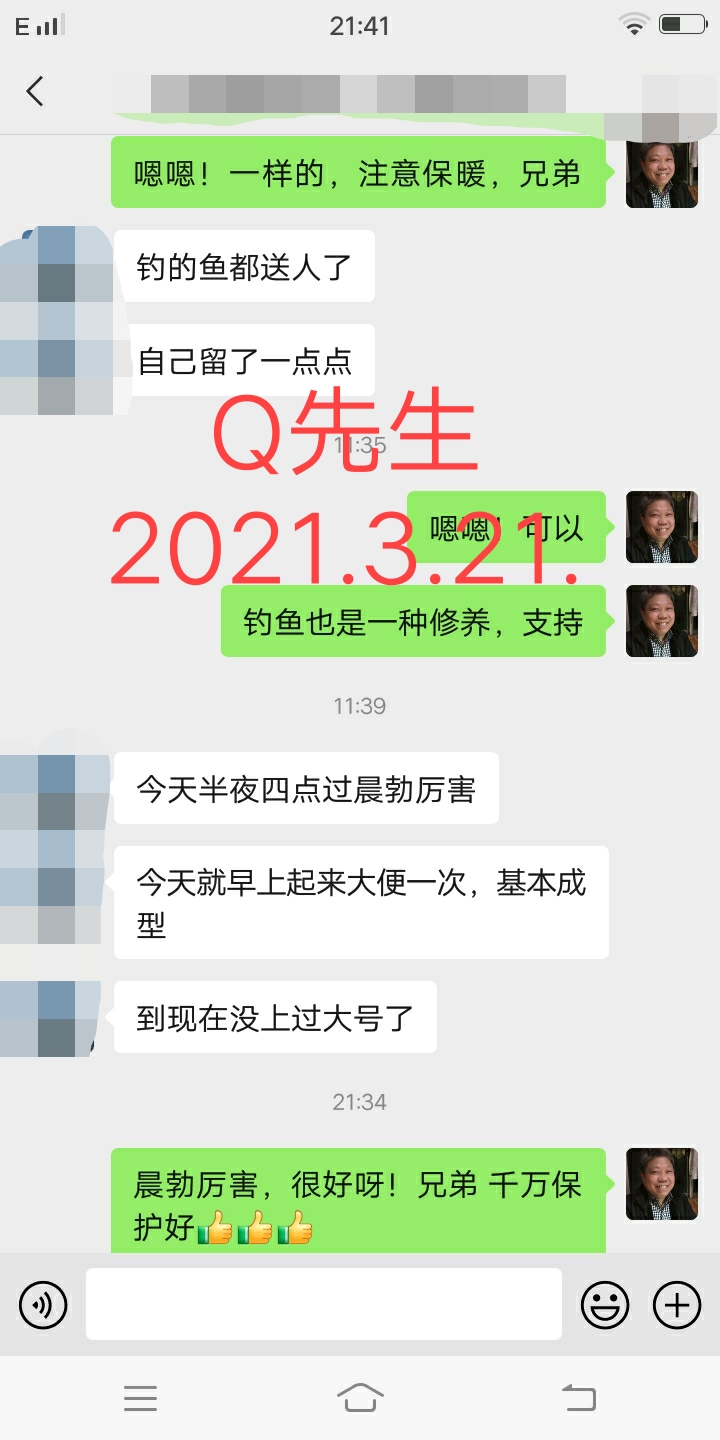Tap the system home button
Image resolution: width=720 pixels, height=1440 pixels.
[x=360, y=1398]
